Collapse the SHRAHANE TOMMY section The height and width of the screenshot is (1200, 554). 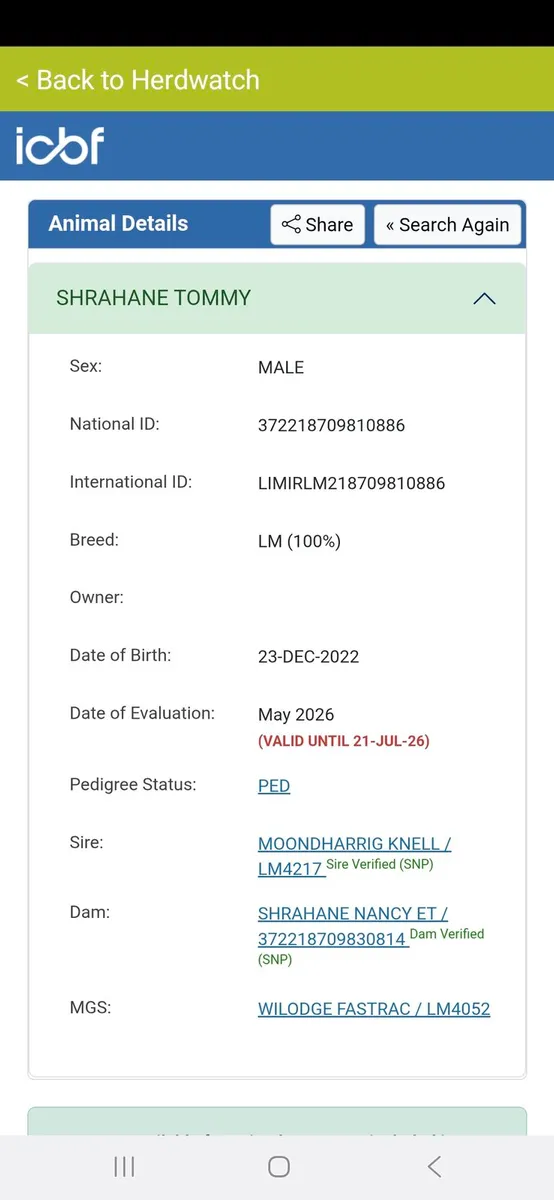point(484,298)
